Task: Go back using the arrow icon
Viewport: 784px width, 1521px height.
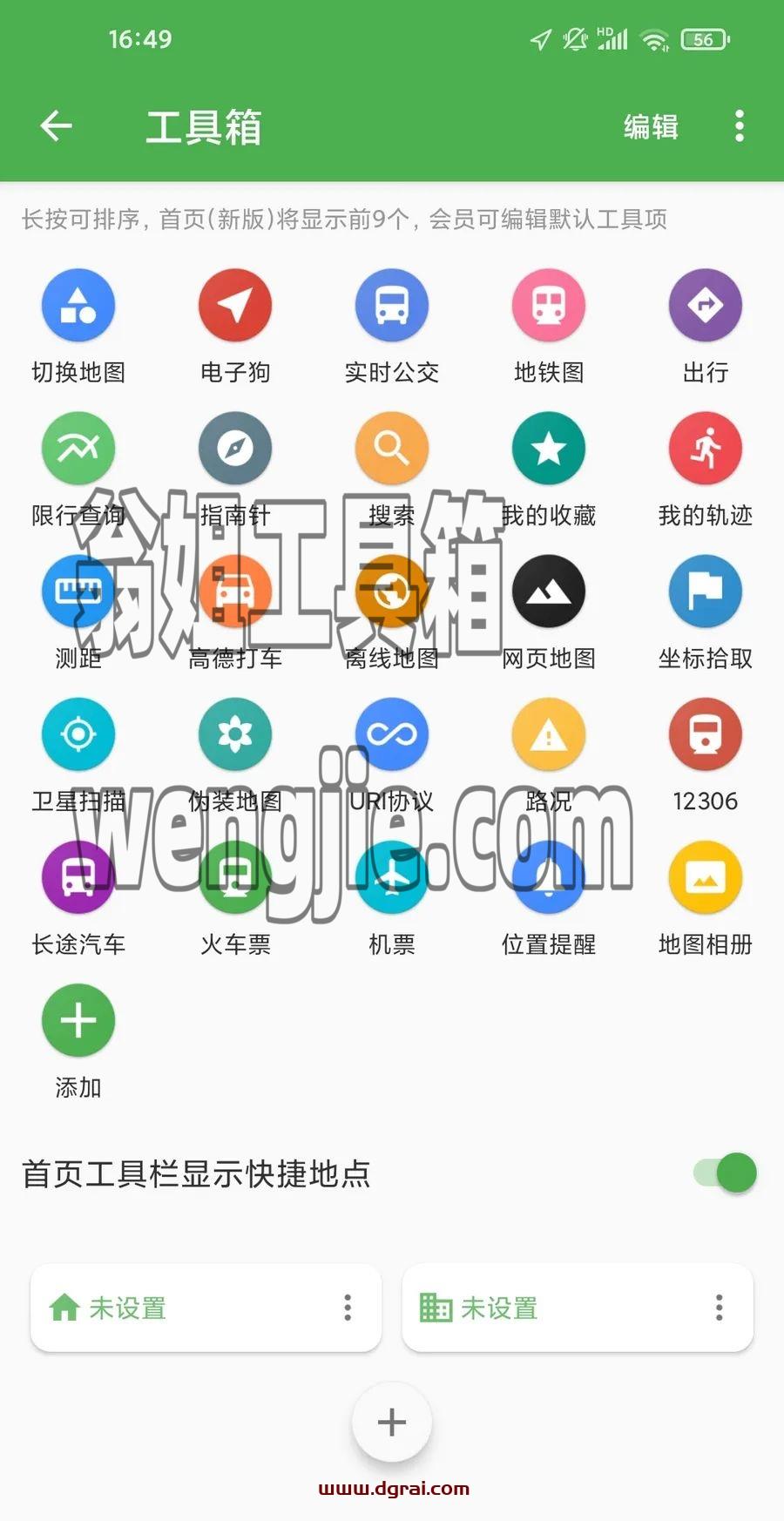Action: point(56,126)
